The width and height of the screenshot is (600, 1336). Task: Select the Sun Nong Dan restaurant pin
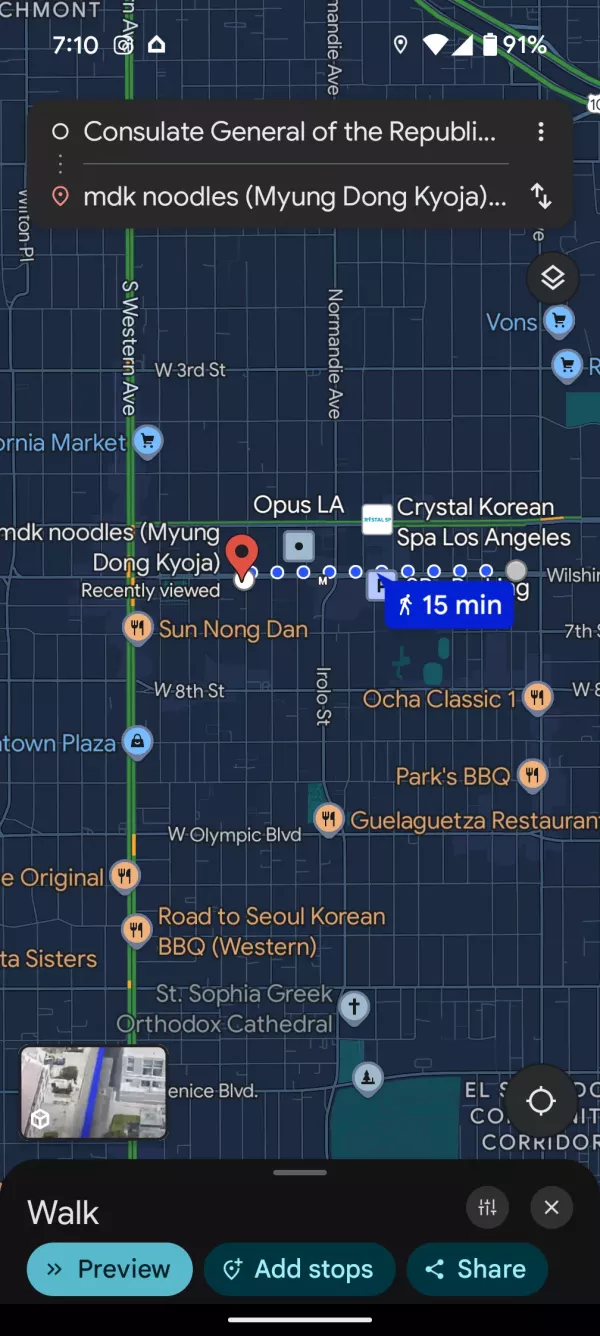(x=137, y=629)
